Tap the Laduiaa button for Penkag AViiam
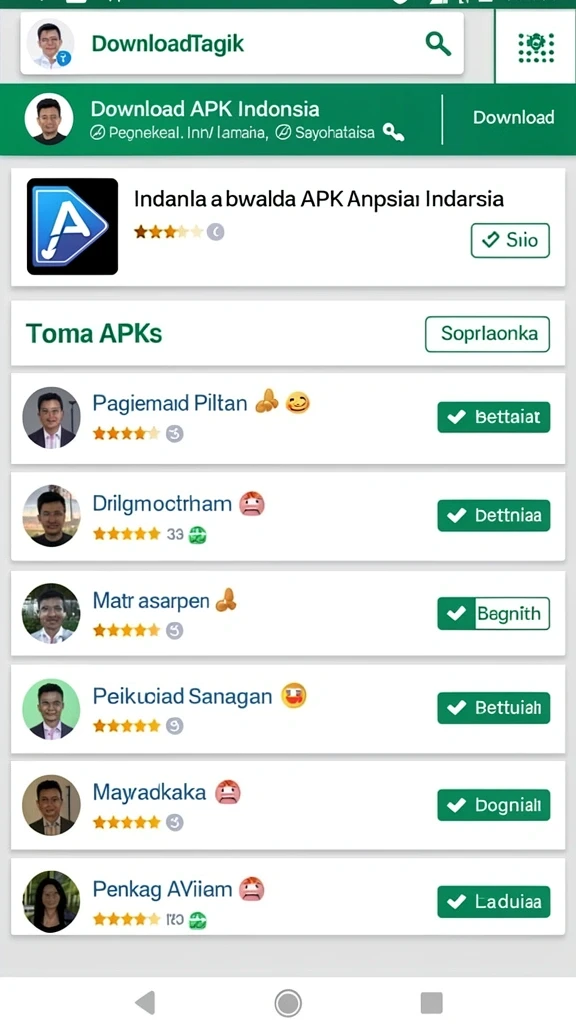The height and width of the screenshot is (1024, 576). 494,902
